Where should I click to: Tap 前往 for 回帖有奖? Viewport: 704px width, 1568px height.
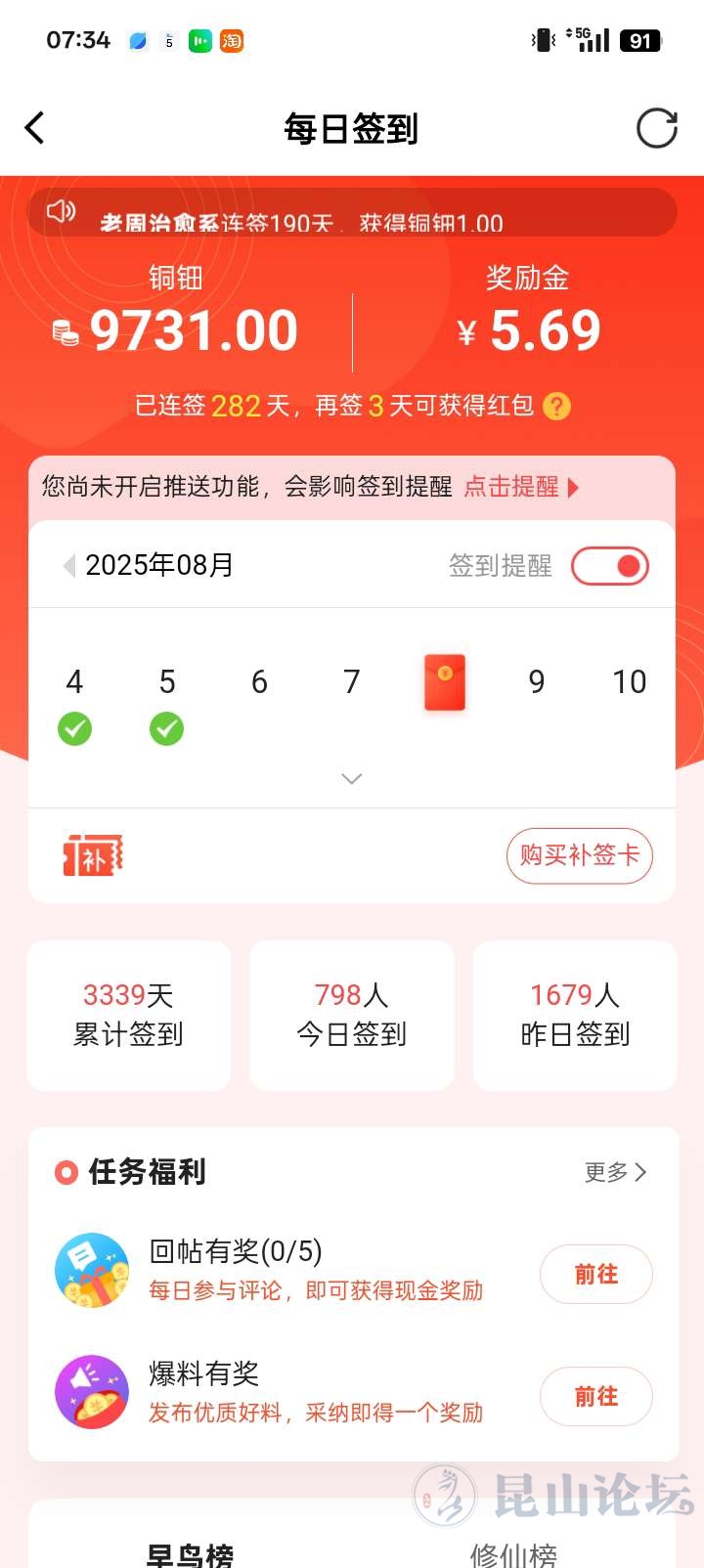coord(595,1274)
